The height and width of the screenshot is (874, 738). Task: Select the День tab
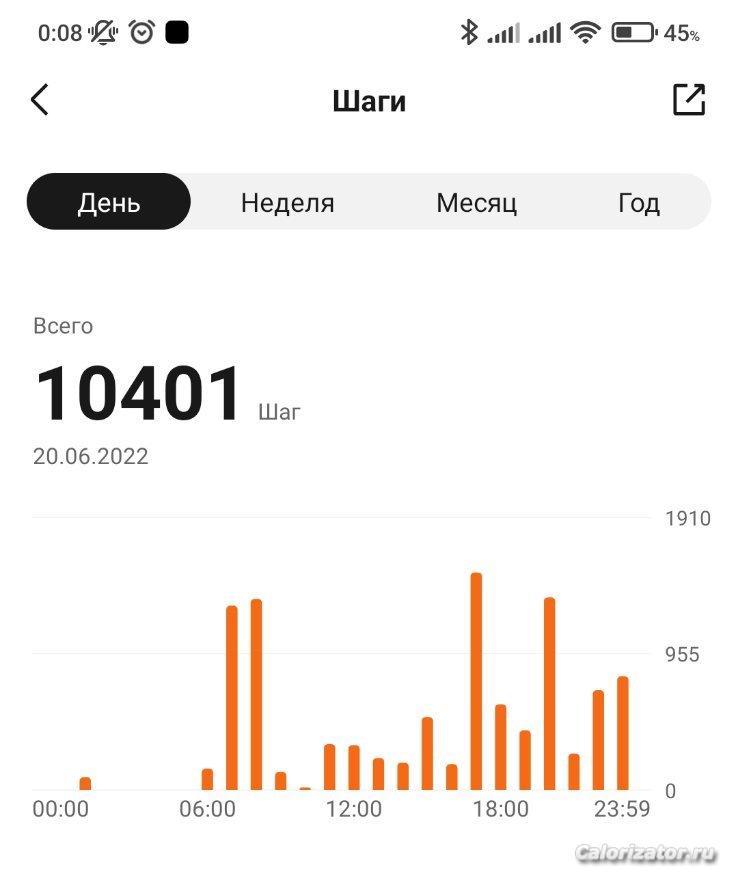(109, 202)
